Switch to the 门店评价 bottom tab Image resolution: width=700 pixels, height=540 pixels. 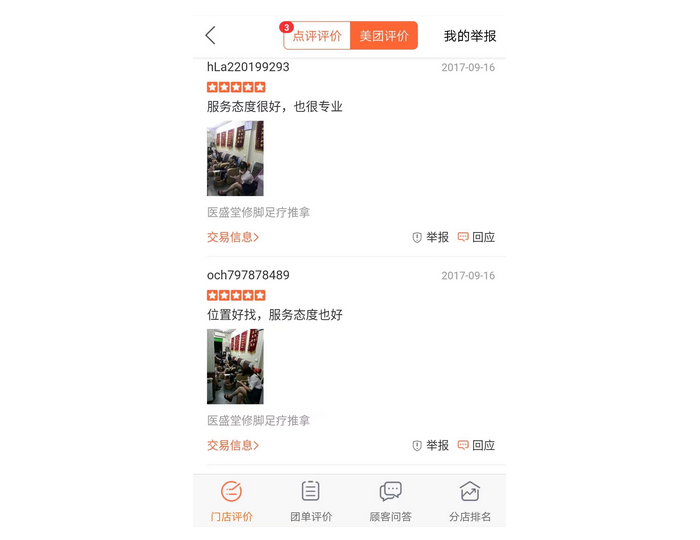coord(232,501)
